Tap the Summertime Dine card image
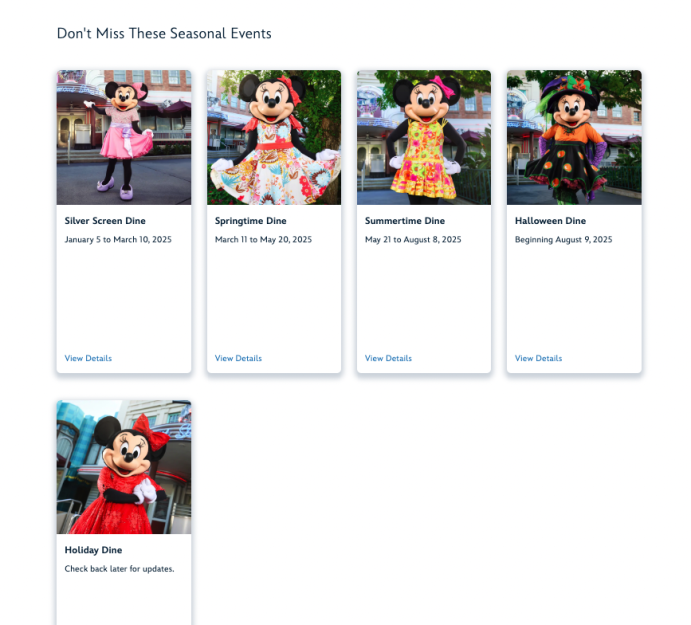Screen dimensions: 691x625 point(424,137)
